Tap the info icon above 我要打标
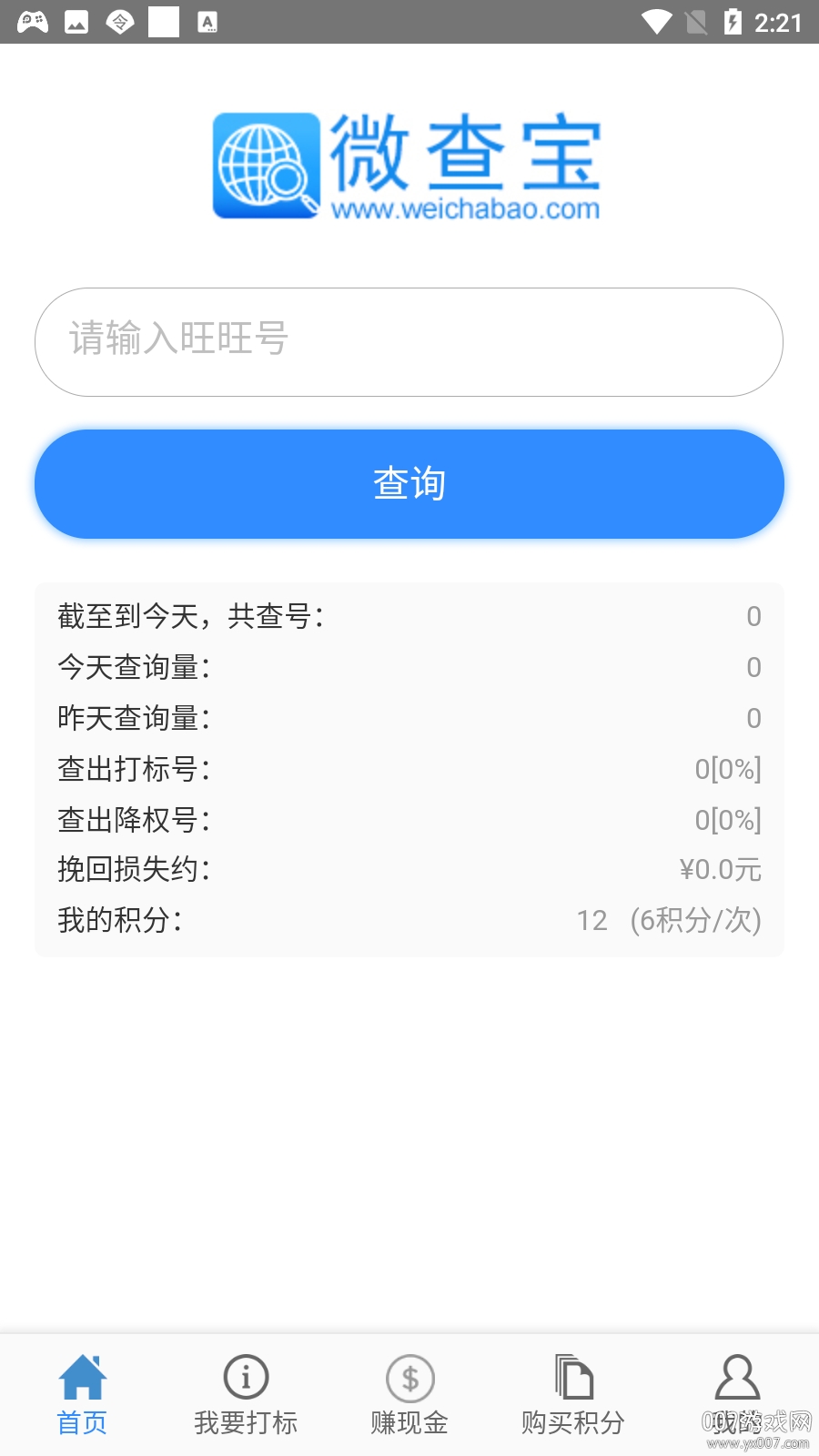Viewport: 819px width, 1456px height. (x=244, y=1379)
